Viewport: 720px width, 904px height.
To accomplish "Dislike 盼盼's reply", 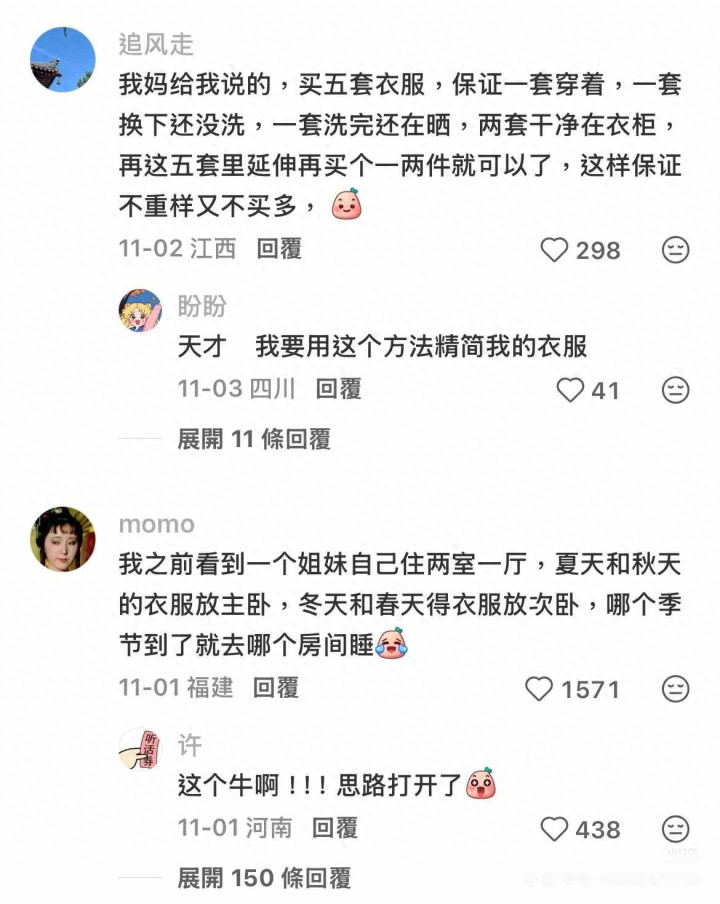I will [675, 390].
